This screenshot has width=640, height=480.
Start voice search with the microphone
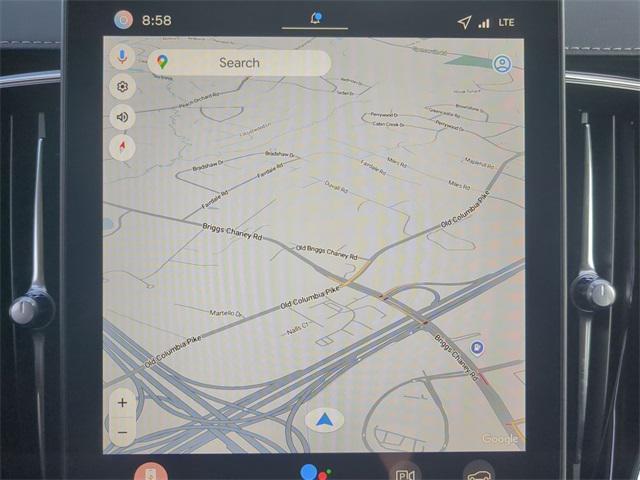point(122,57)
